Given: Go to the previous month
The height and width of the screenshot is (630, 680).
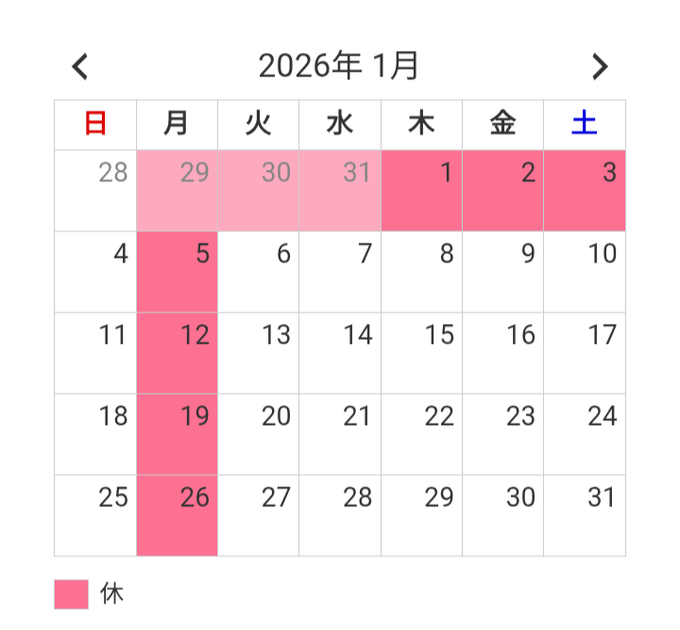Looking at the screenshot, I should pos(81,67).
